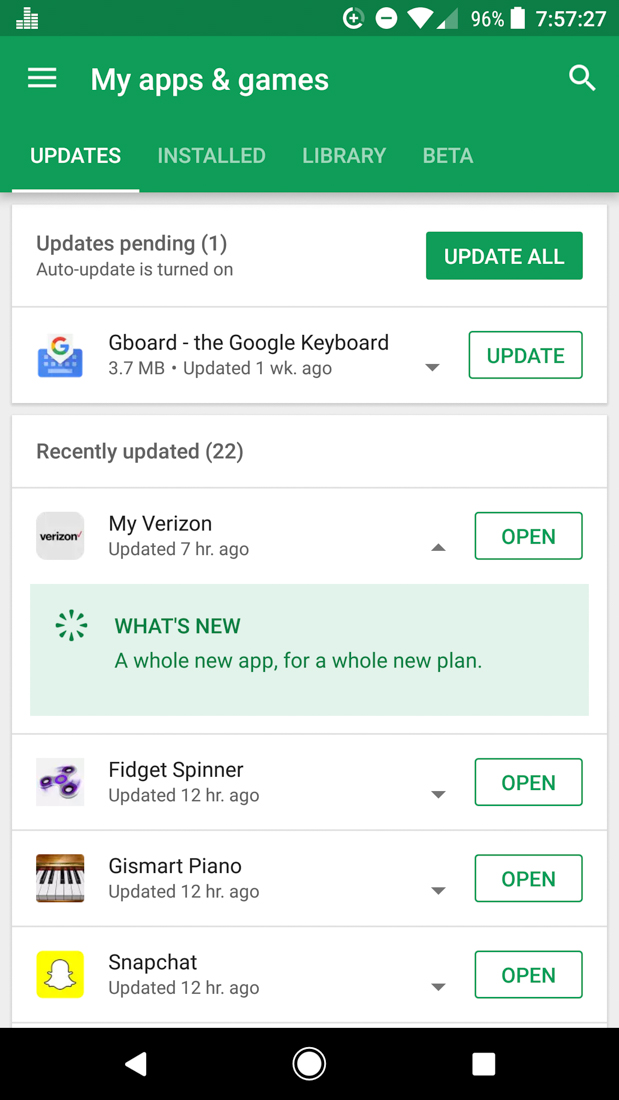The width and height of the screenshot is (619, 1100).
Task: Expand Gismart Piano update details
Action: point(438,891)
